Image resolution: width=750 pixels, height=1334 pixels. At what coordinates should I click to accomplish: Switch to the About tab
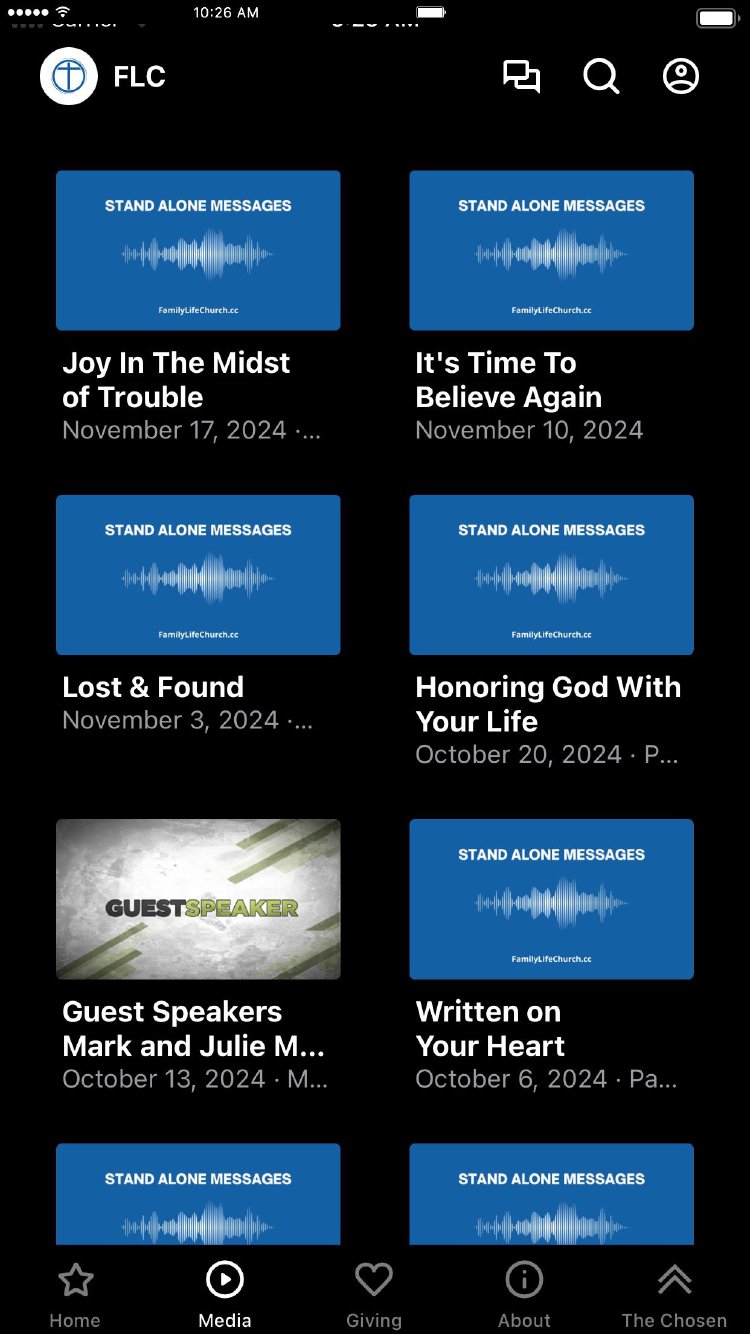point(524,1293)
